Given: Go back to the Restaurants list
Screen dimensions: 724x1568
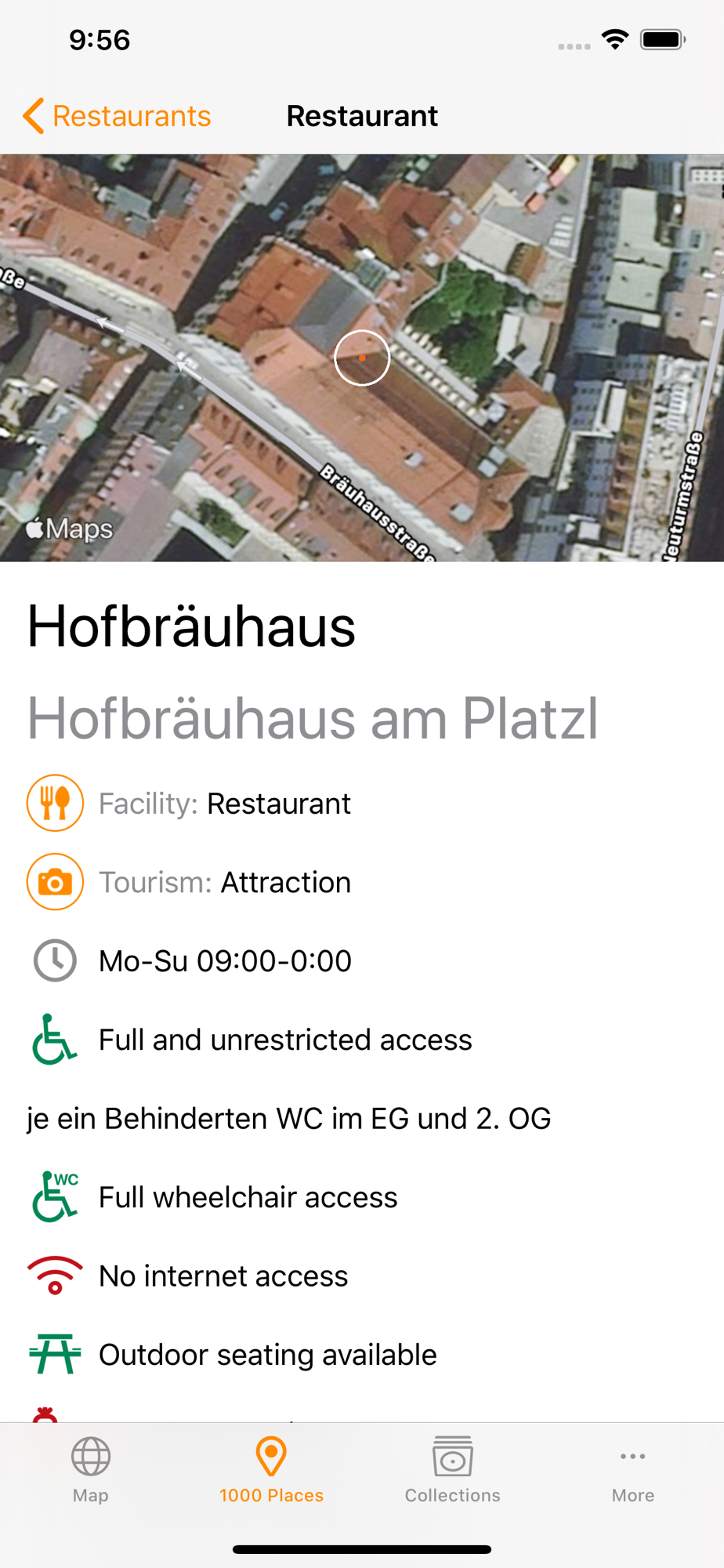Looking at the screenshot, I should coord(117,116).
